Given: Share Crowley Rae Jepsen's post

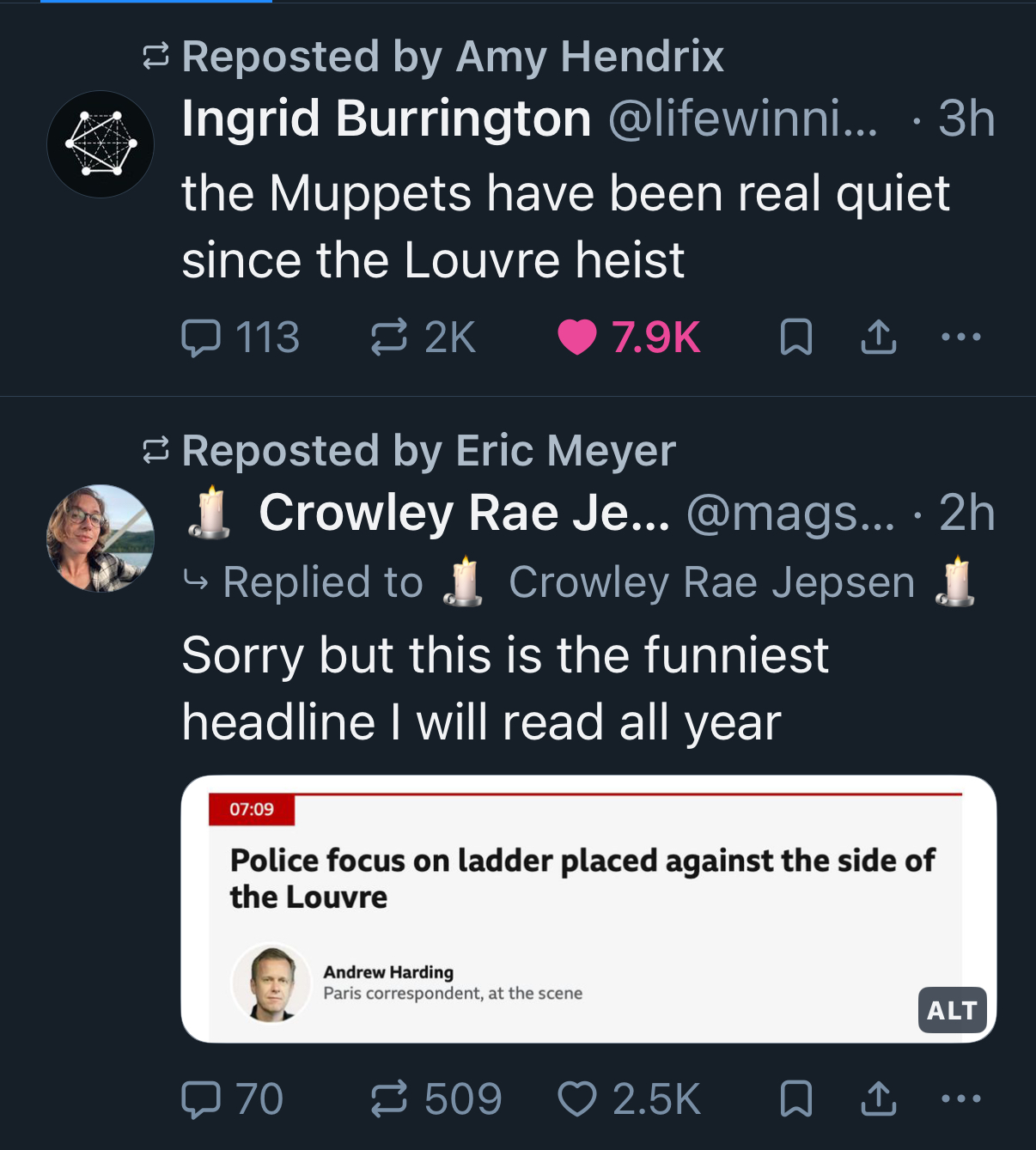Looking at the screenshot, I should [878, 1098].
